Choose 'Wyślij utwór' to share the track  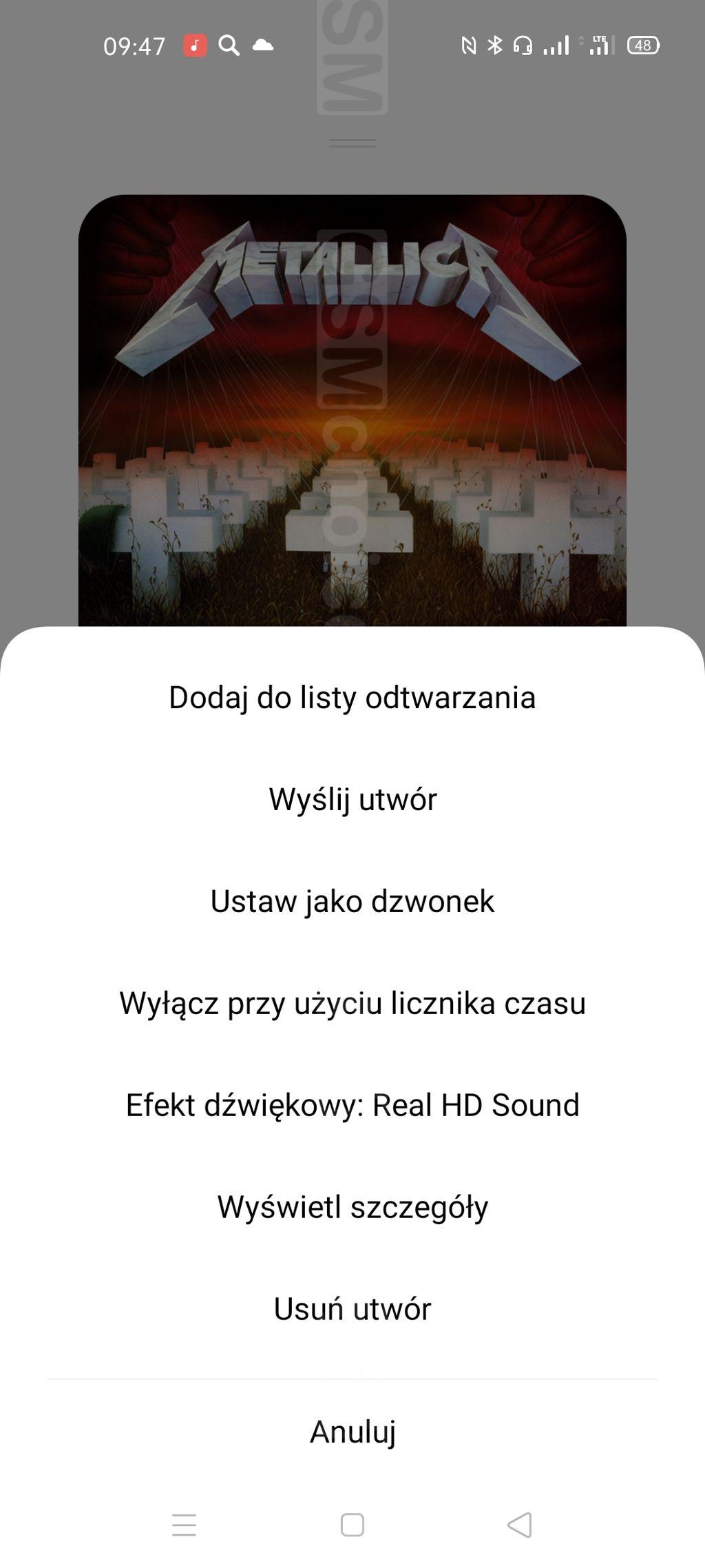coord(352,799)
